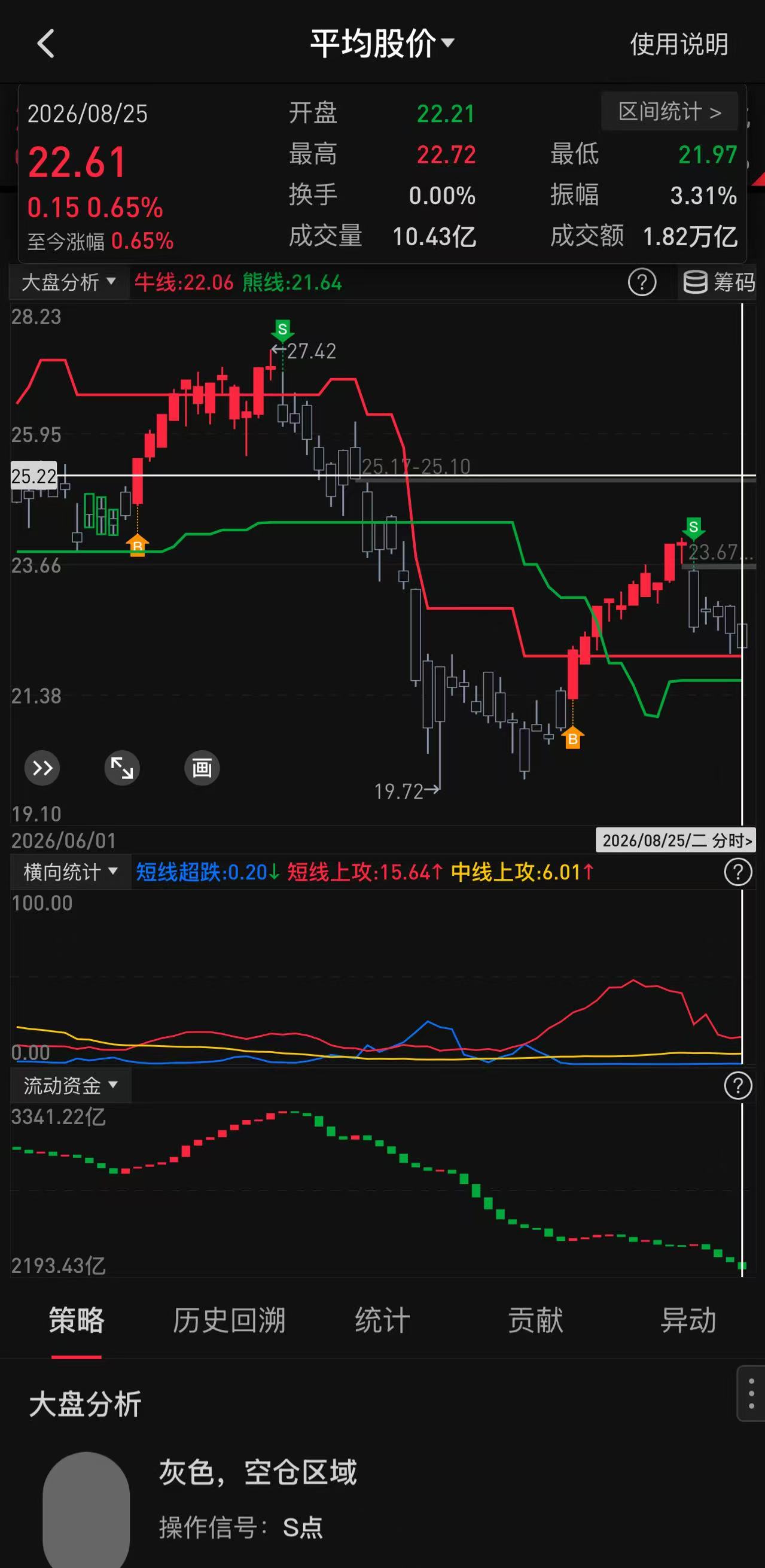Screen dimensions: 765x1568
Task: Switch to the 历史回溯 tab
Action: click(x=229, y=1320)
